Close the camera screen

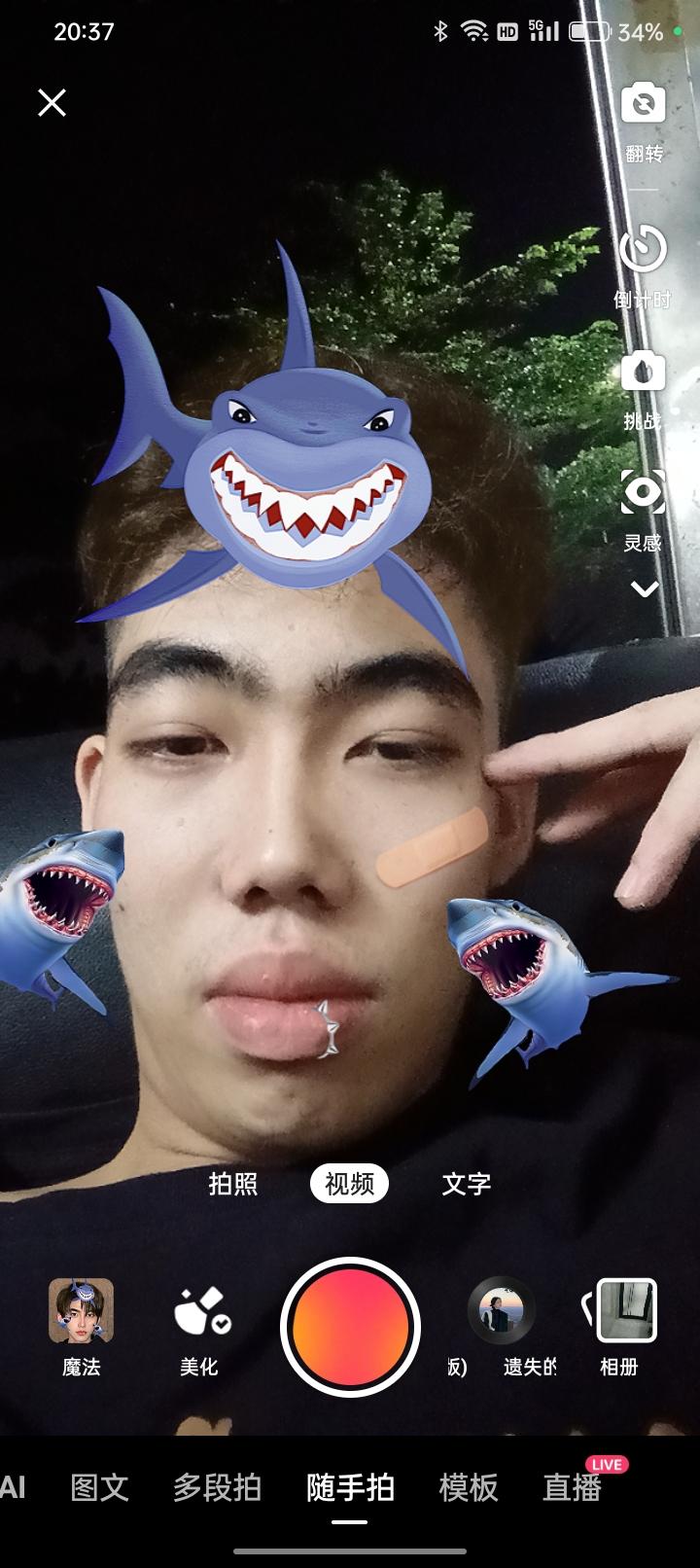pyautogui.click(x=52, y=102)
